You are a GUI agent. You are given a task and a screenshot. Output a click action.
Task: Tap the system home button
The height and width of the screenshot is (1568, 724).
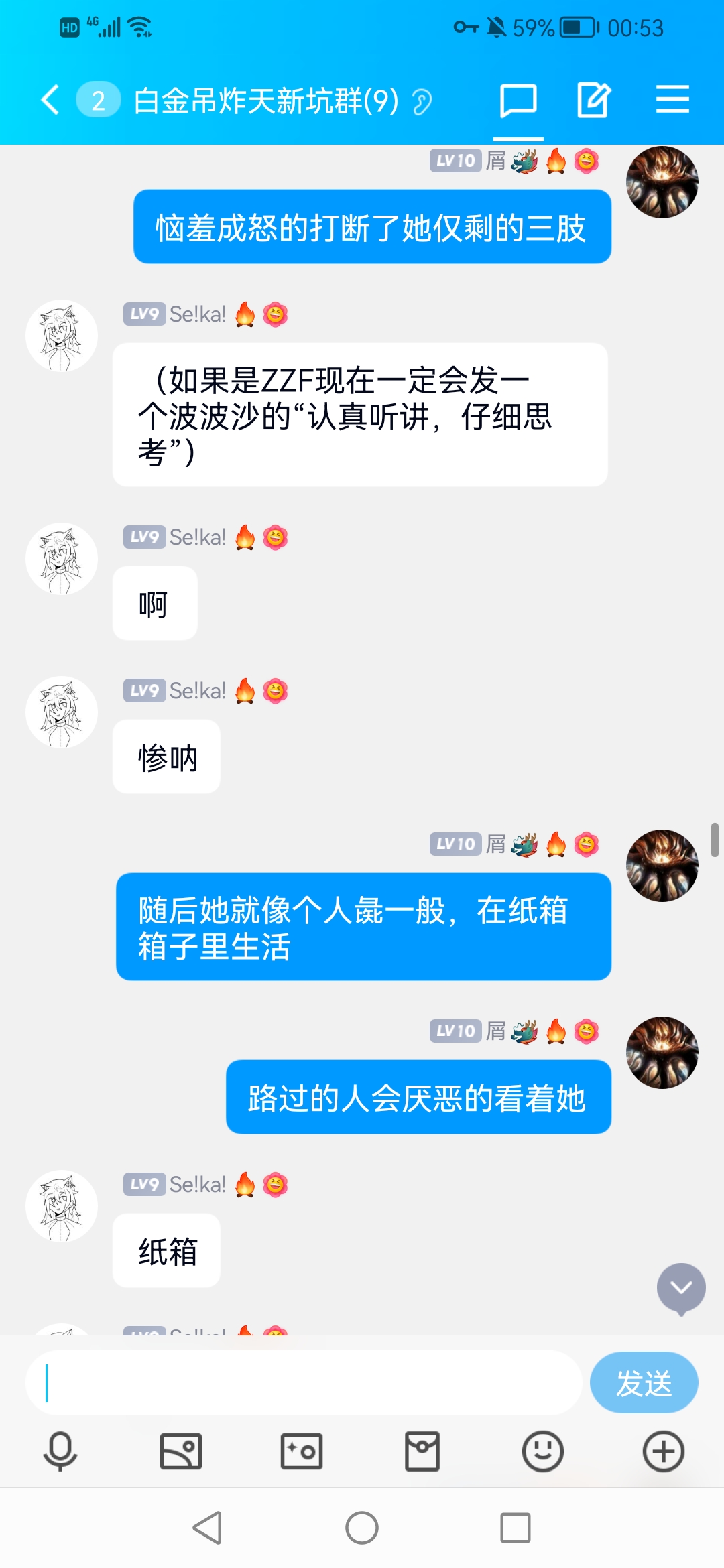[x=362, y=1528]
